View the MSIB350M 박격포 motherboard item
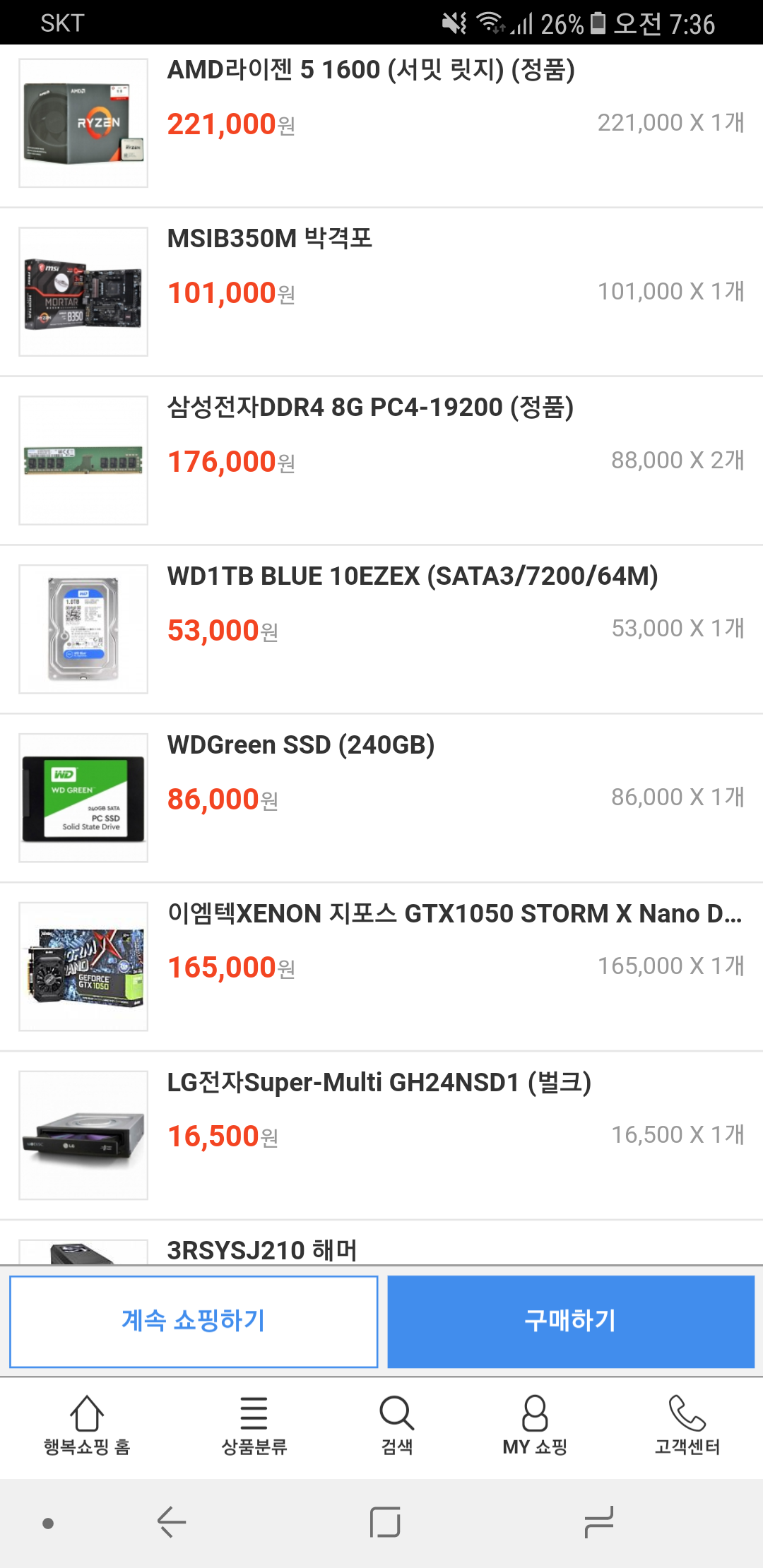The width and height of the screenshot is (763, 1568). 269,239
